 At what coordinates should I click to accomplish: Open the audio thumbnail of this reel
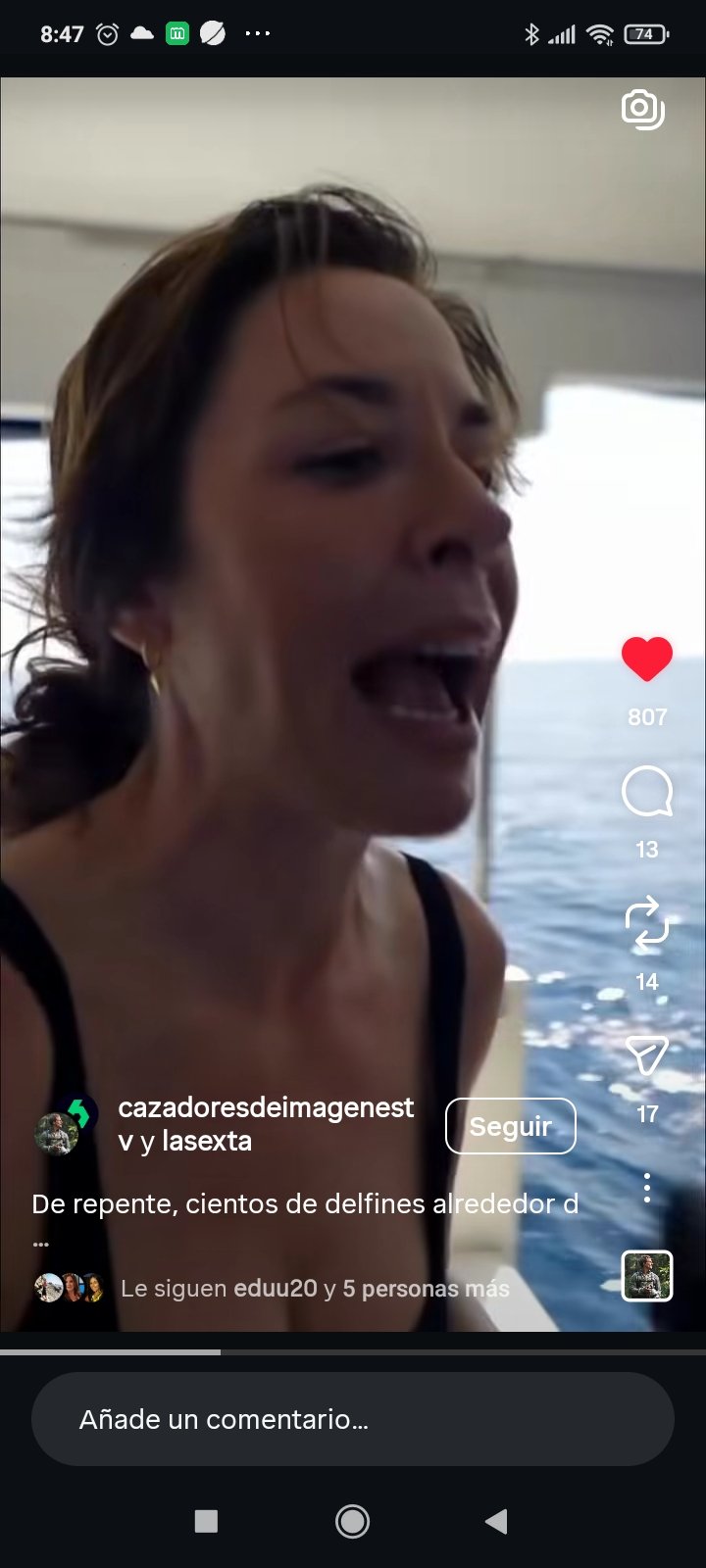647,1276
